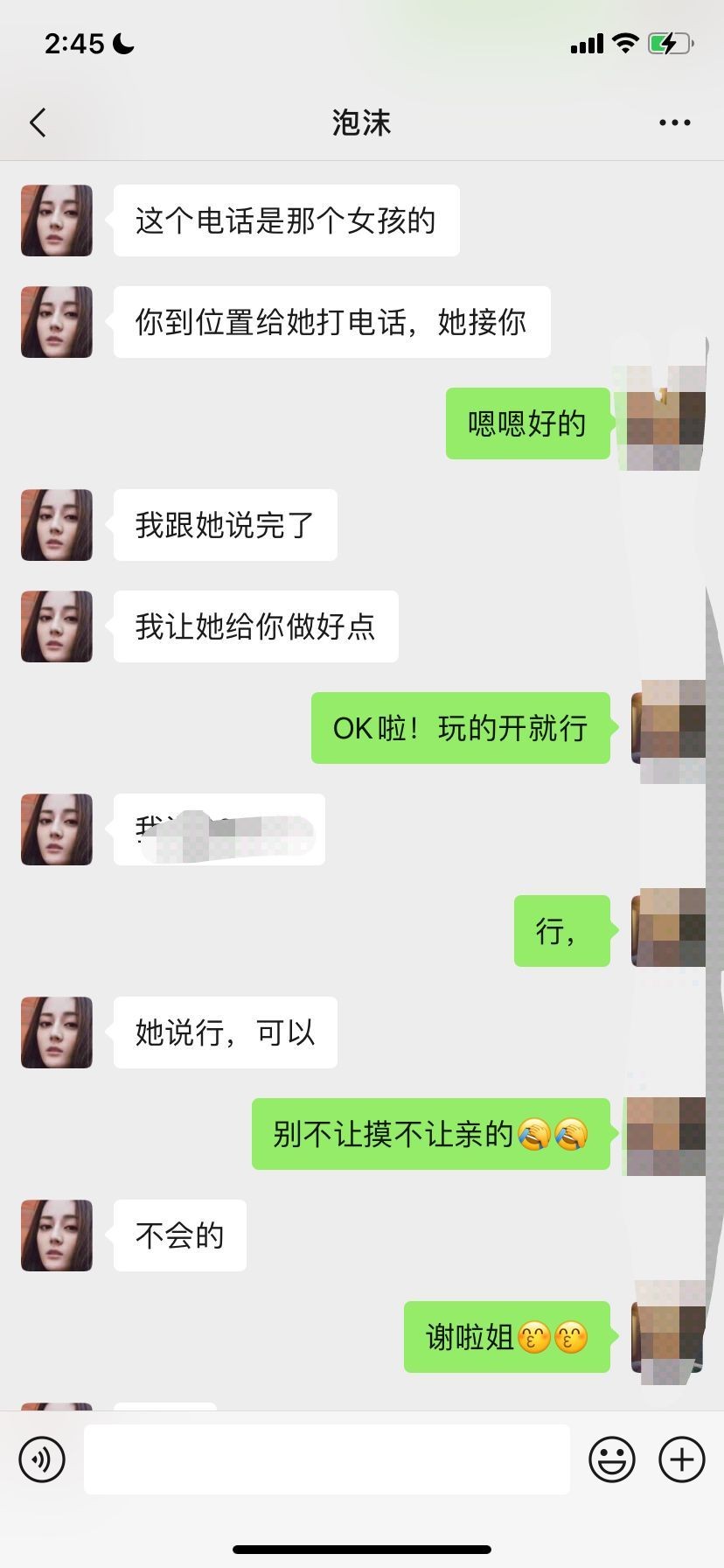This screenshot has width=724, height=1568.
Task: Open contact avatar beside 这个电话是那个女孩的
Action: tap(57, 220)
